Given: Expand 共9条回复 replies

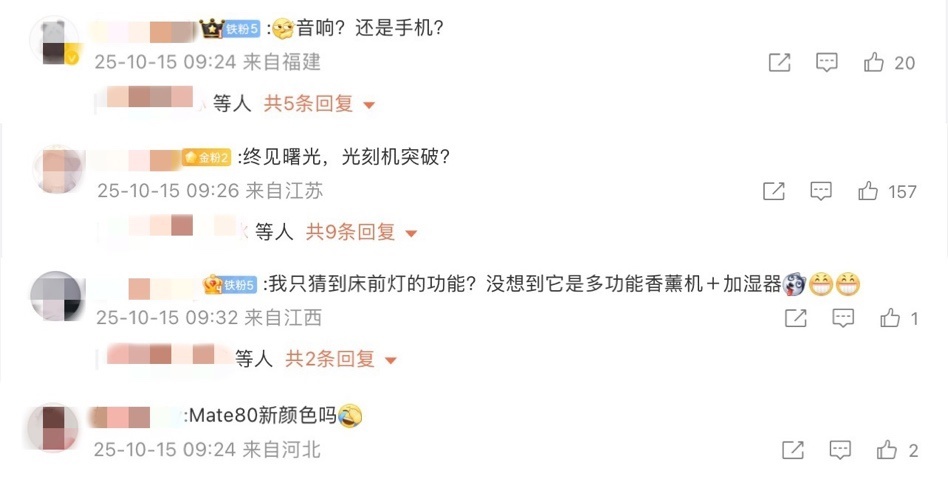Looking at the screenshot, I should click(x=361, y=232).
